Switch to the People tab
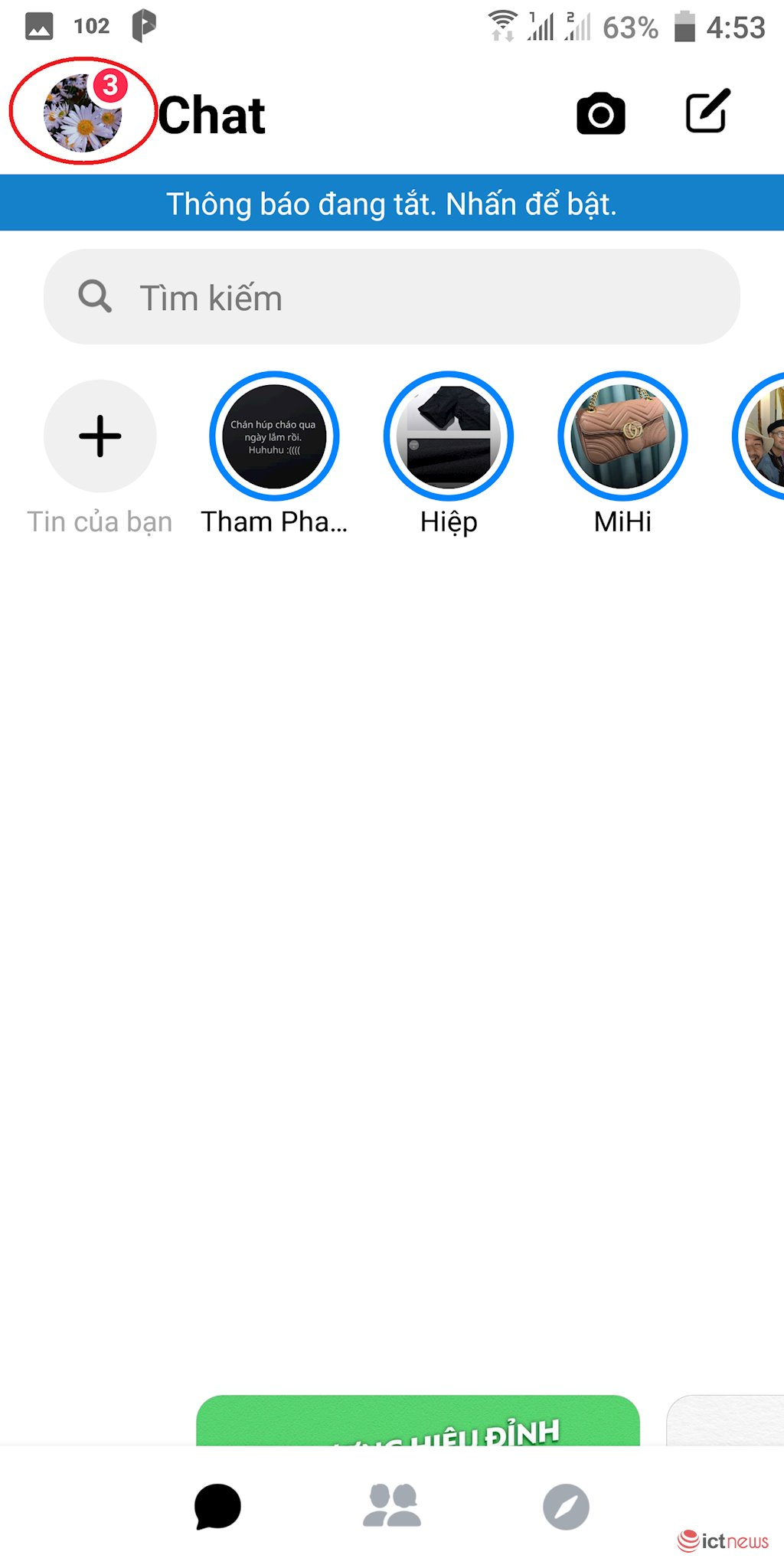 click(392, 1506)
